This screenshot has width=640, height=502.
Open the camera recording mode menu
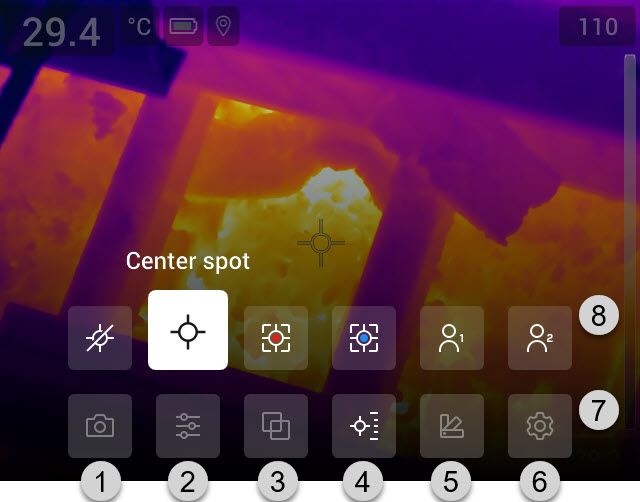(x=100, y=426)
